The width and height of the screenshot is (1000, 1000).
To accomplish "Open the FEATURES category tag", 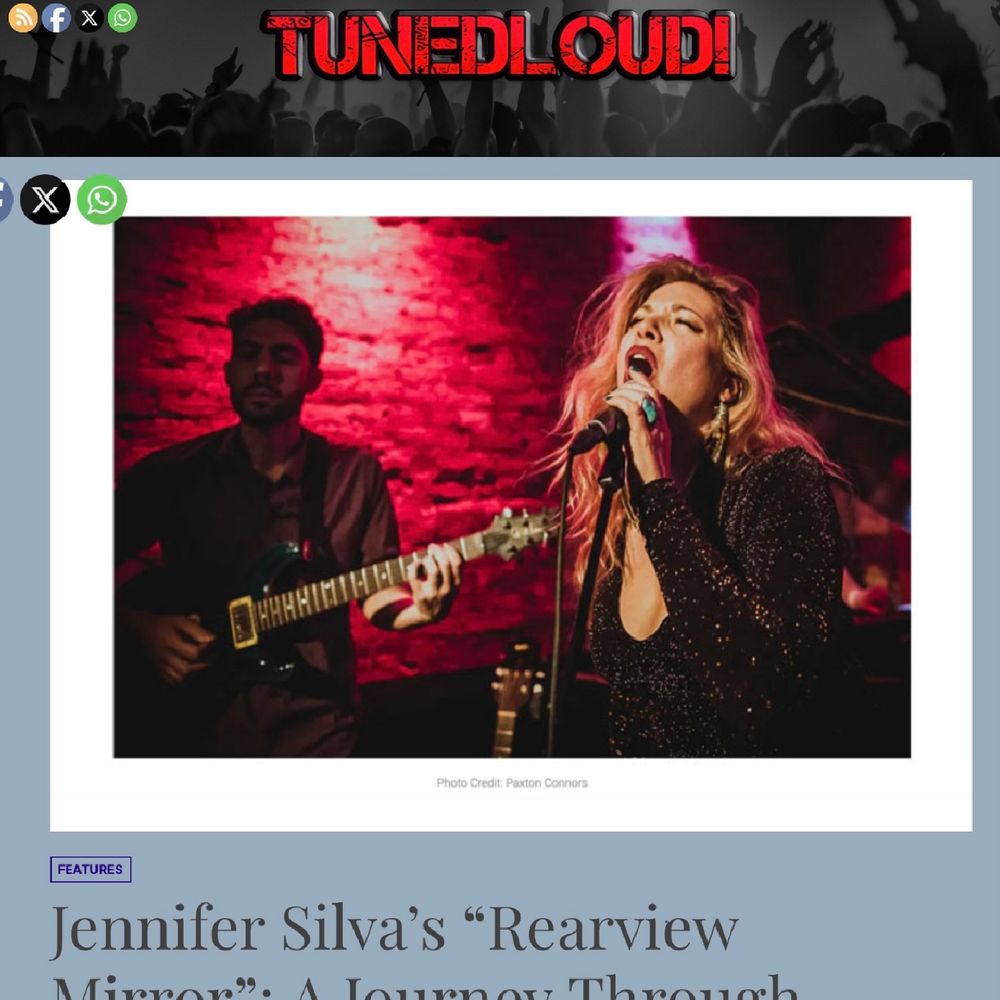I will pyautogui.click(x=90, y=869).
